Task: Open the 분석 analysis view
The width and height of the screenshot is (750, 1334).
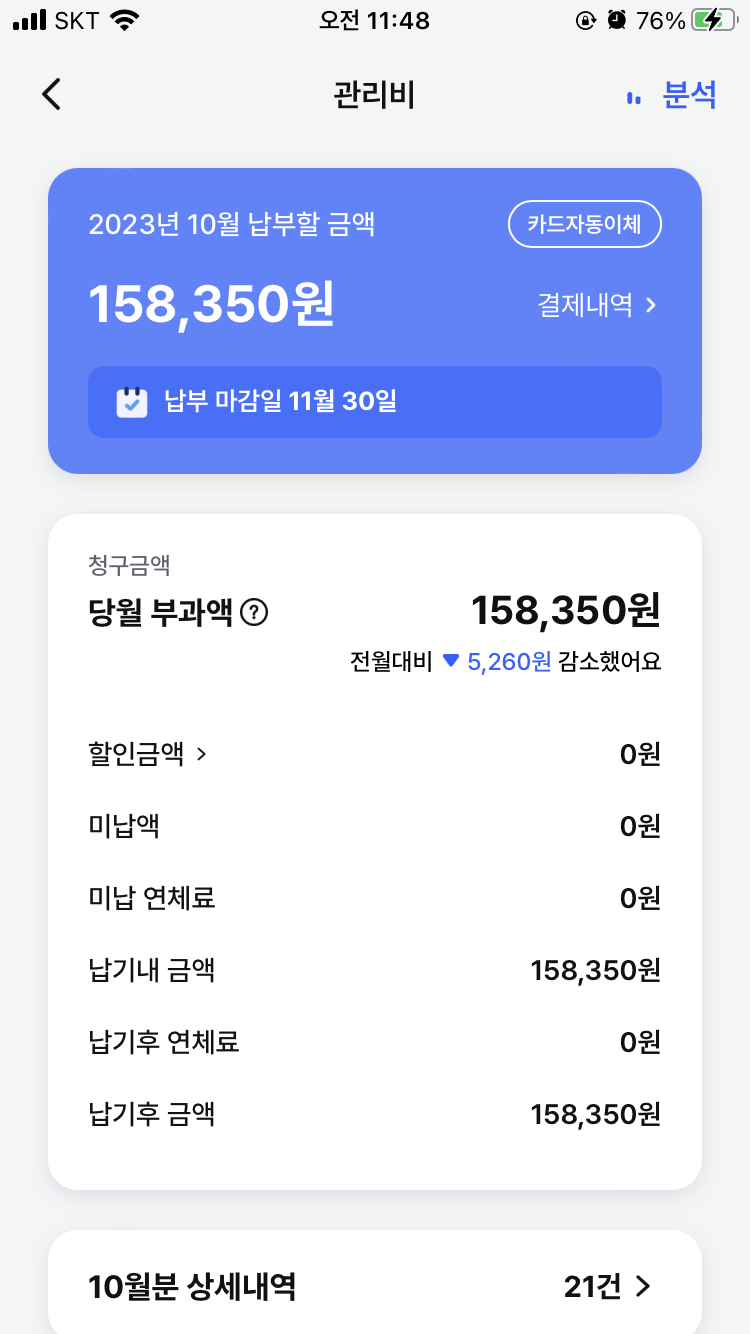Action: 672,95
